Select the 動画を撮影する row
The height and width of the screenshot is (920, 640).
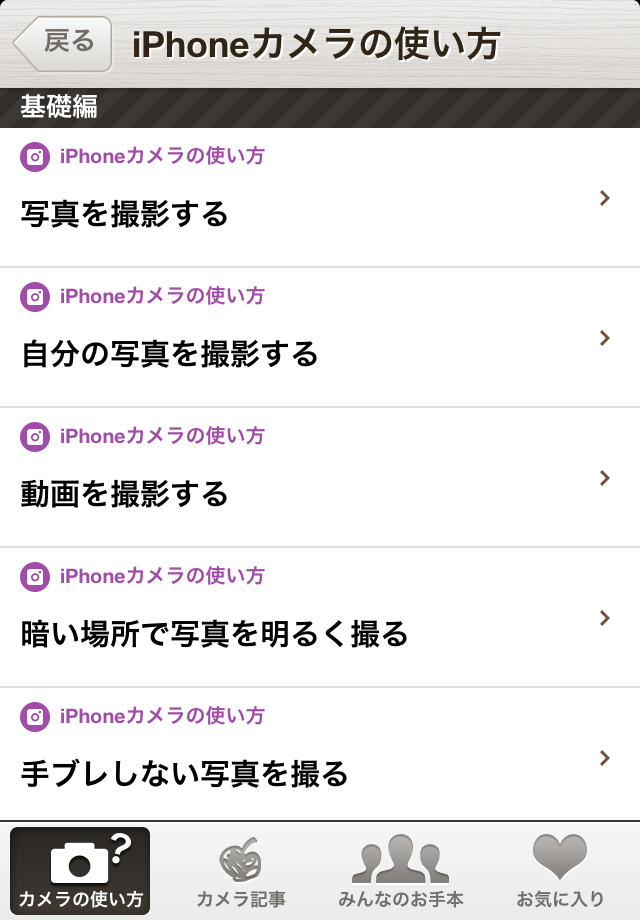[320, 478]
